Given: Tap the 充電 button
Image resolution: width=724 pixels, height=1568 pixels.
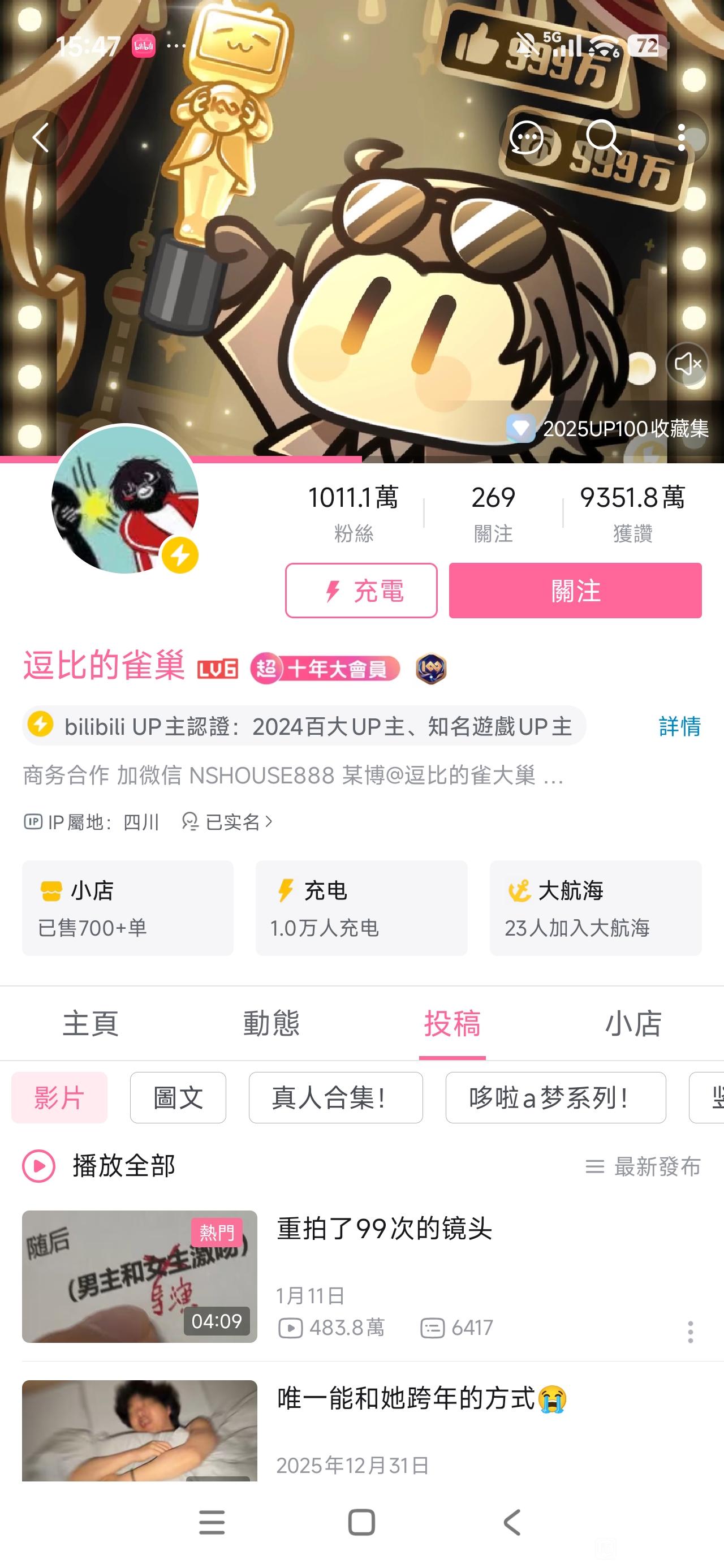Looking at the screenshot, I should (x=361, y=591).
